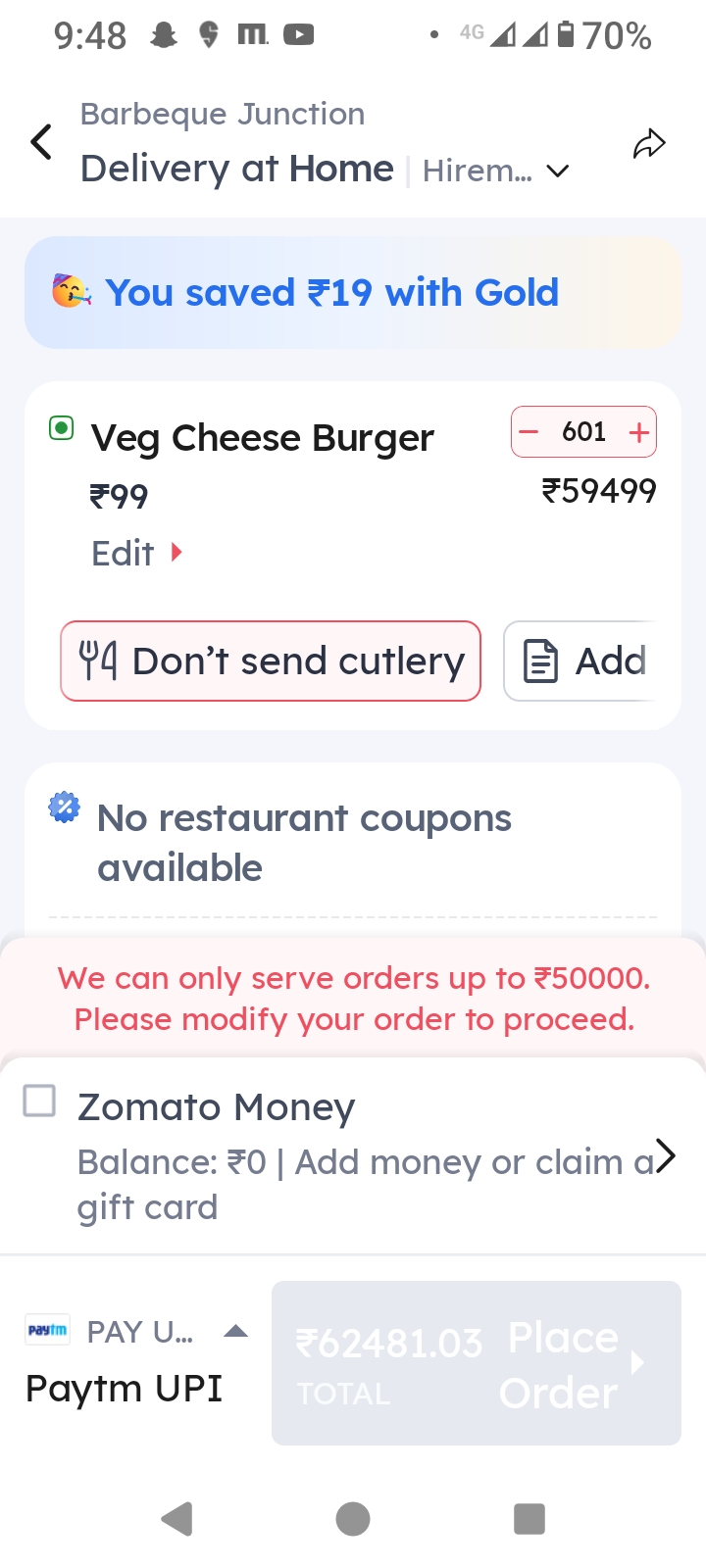The height and width of the screenshot is (1568, 706).
Task: Edit the Veg Cheese Burger item
Action: pyautogui.click(x=136, y=554)
